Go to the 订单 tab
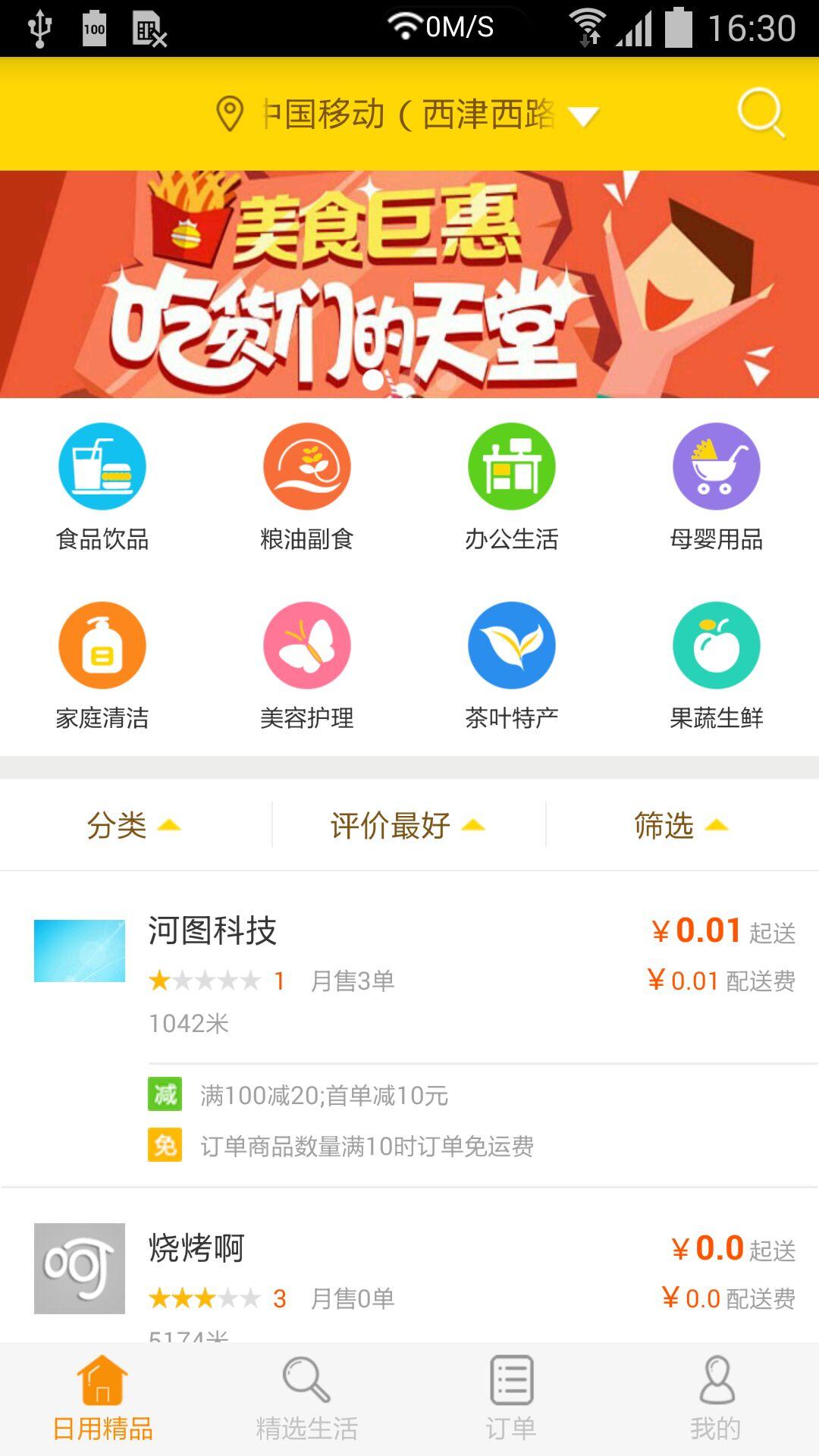 tap(512, 1400)
